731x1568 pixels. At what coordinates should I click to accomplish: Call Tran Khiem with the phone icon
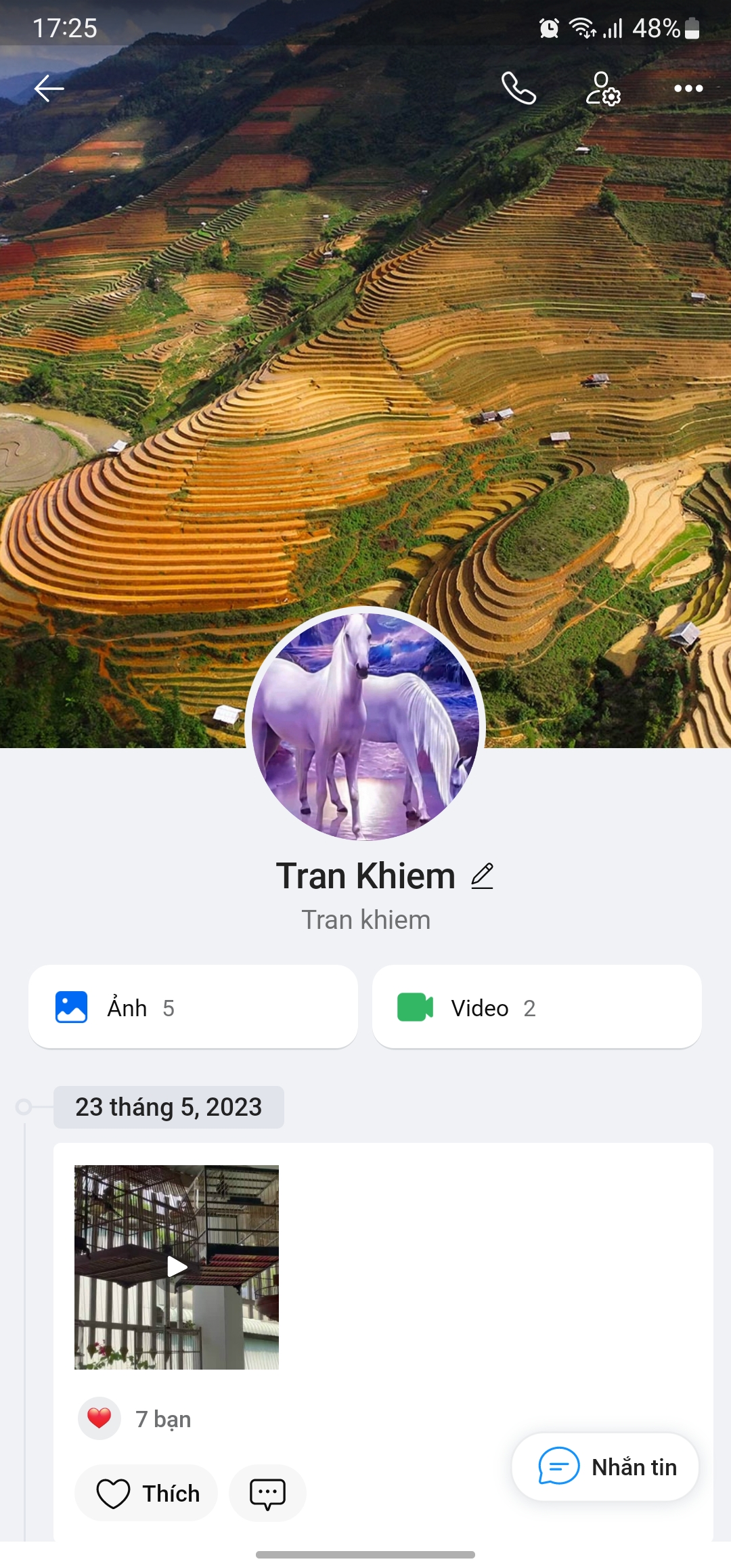pos(518,89)
